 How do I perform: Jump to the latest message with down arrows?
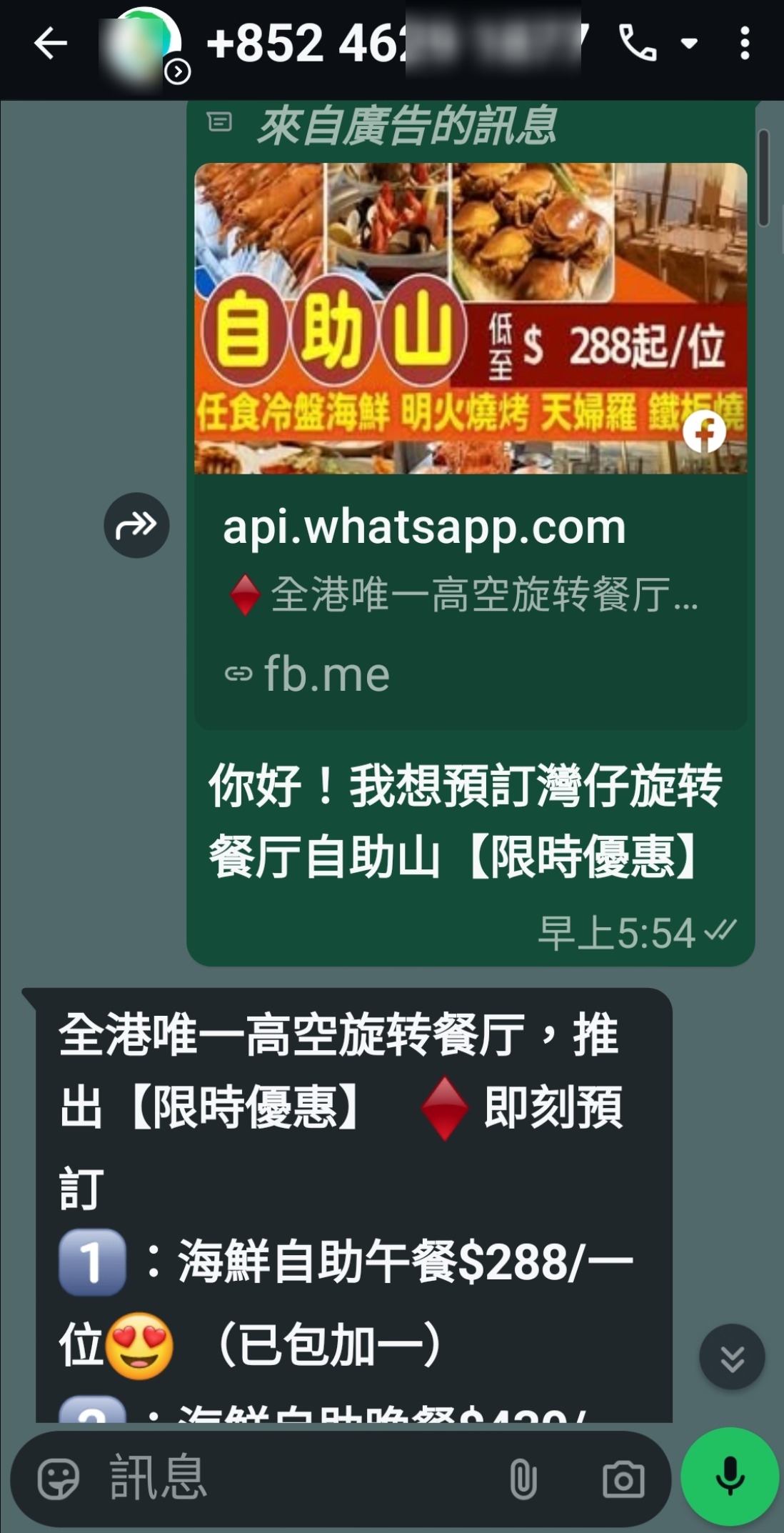pyautogui.click(x=732, y=1357)
